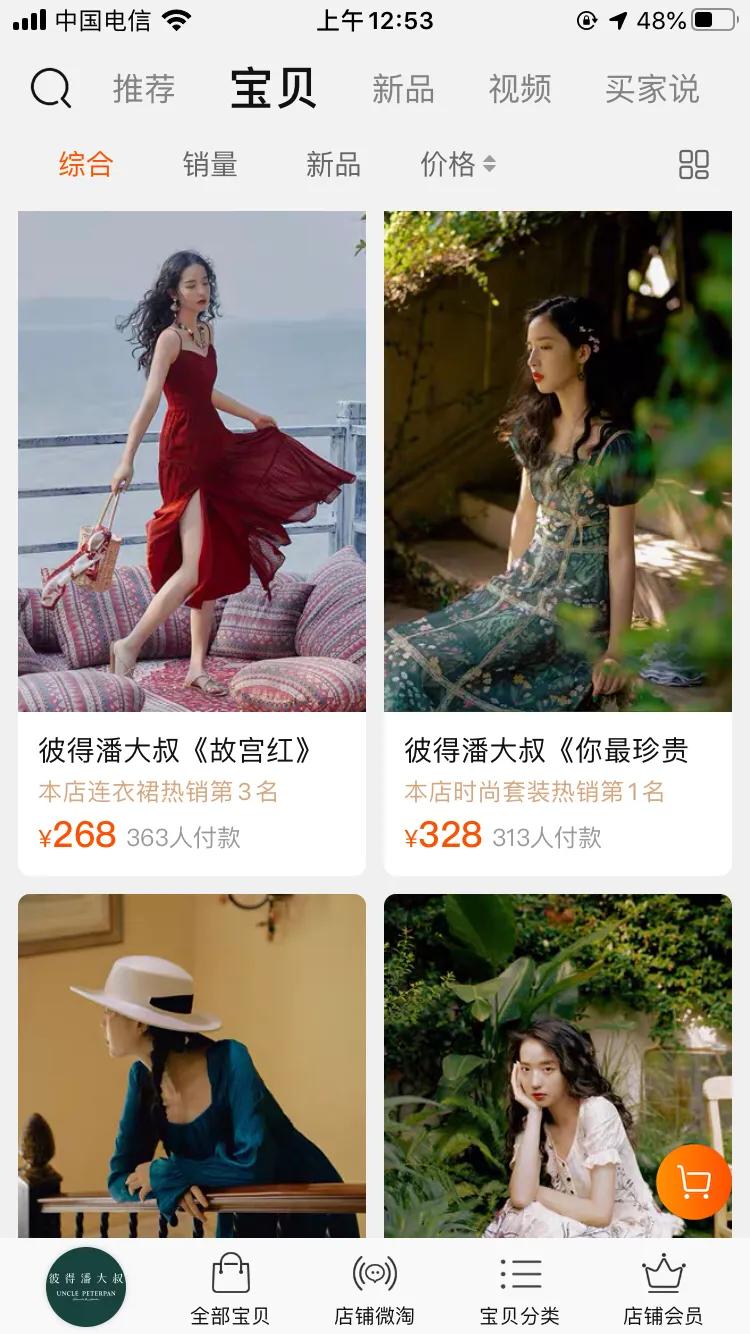Open 店铺微淘 in the bottom bar

tap(374, 1288)
